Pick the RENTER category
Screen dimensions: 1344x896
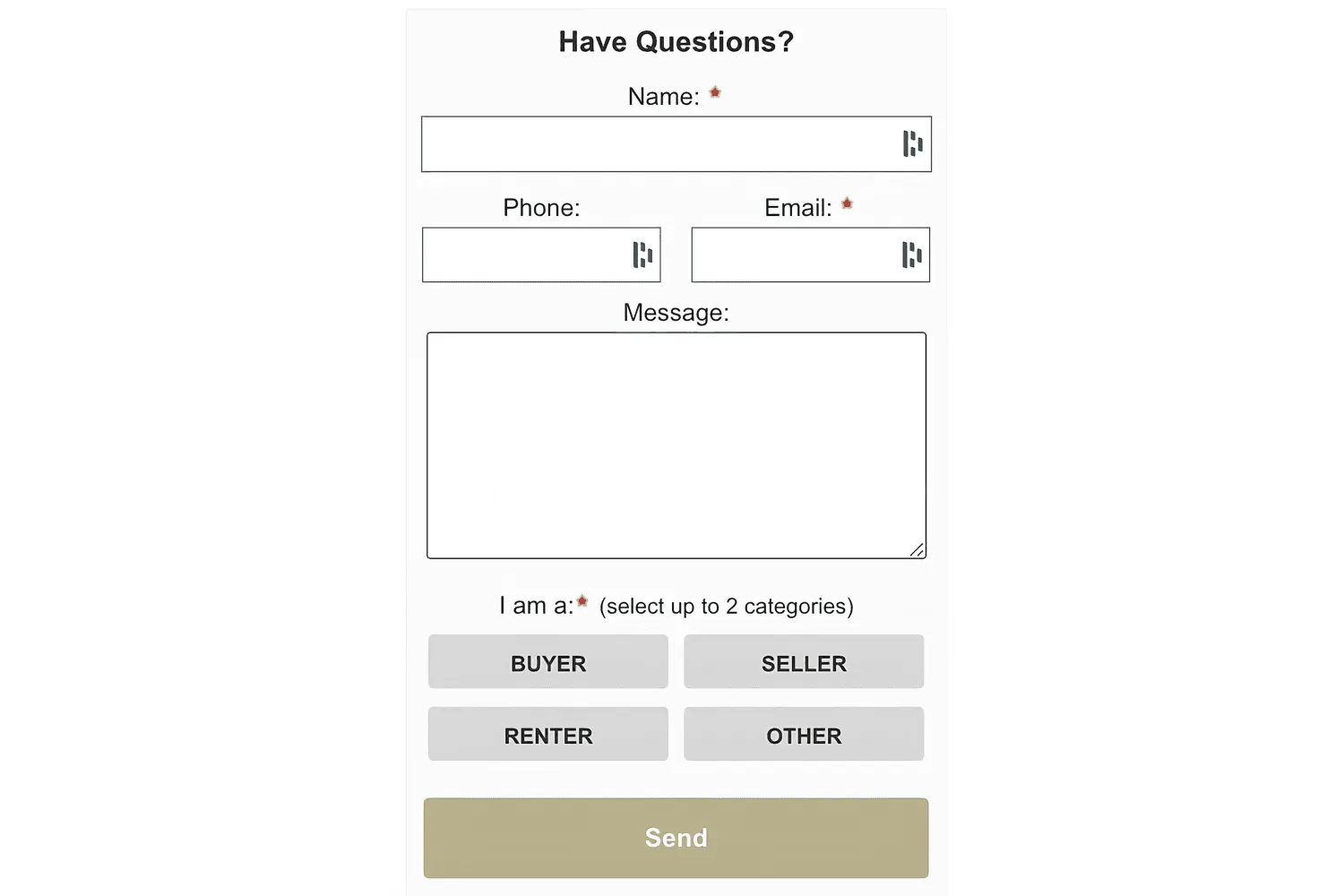pos(548,735)
